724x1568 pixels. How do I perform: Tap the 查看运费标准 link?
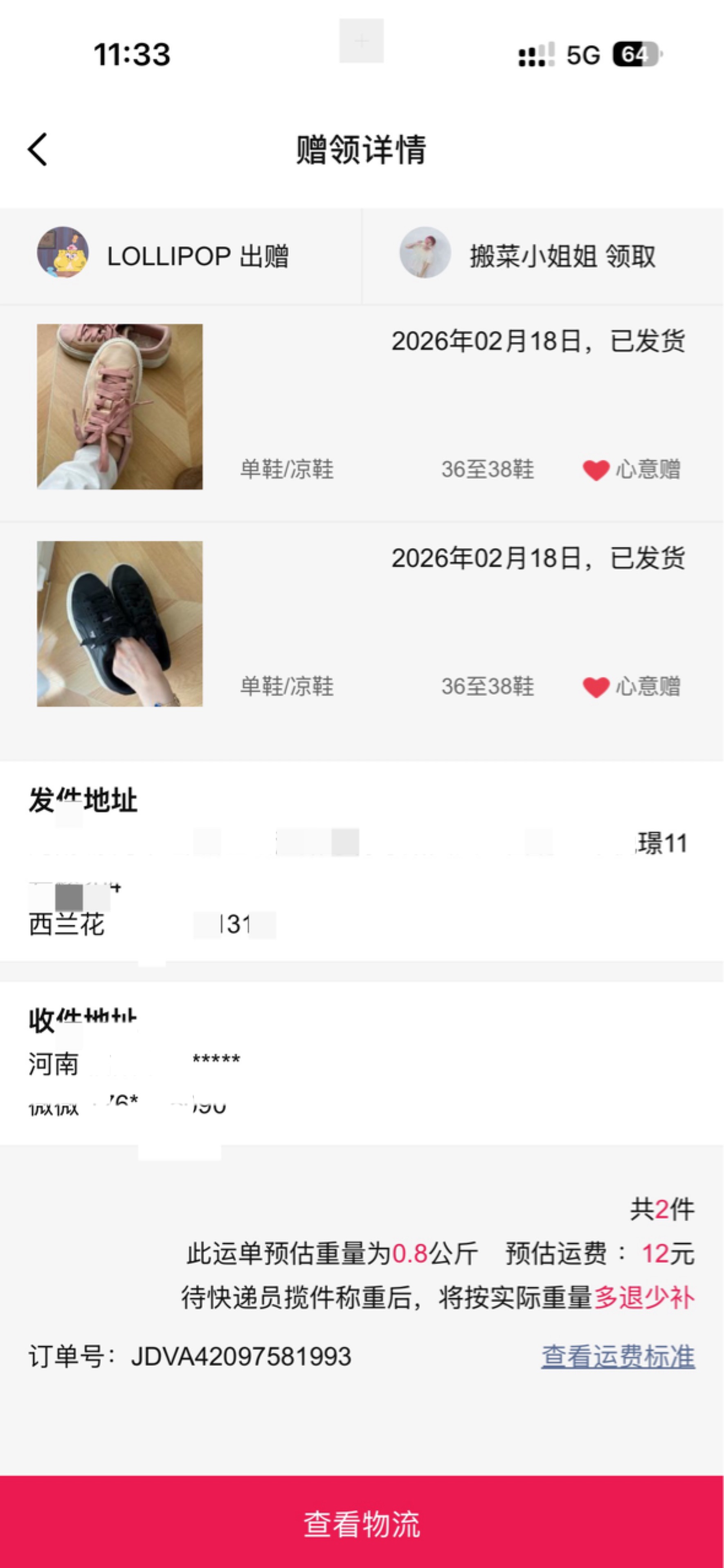click(617, 1357)
